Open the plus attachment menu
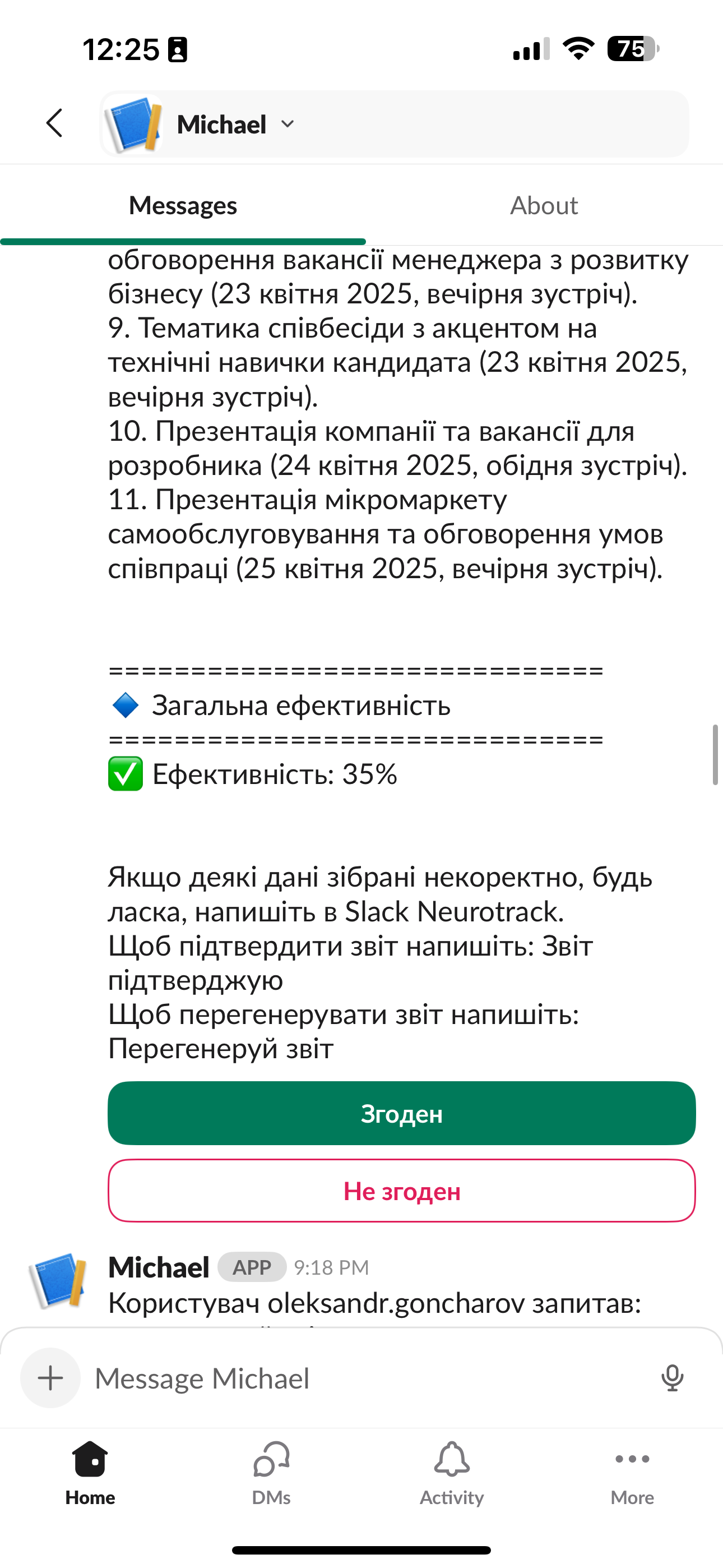723x1568 pixels. click(50, 1378)
